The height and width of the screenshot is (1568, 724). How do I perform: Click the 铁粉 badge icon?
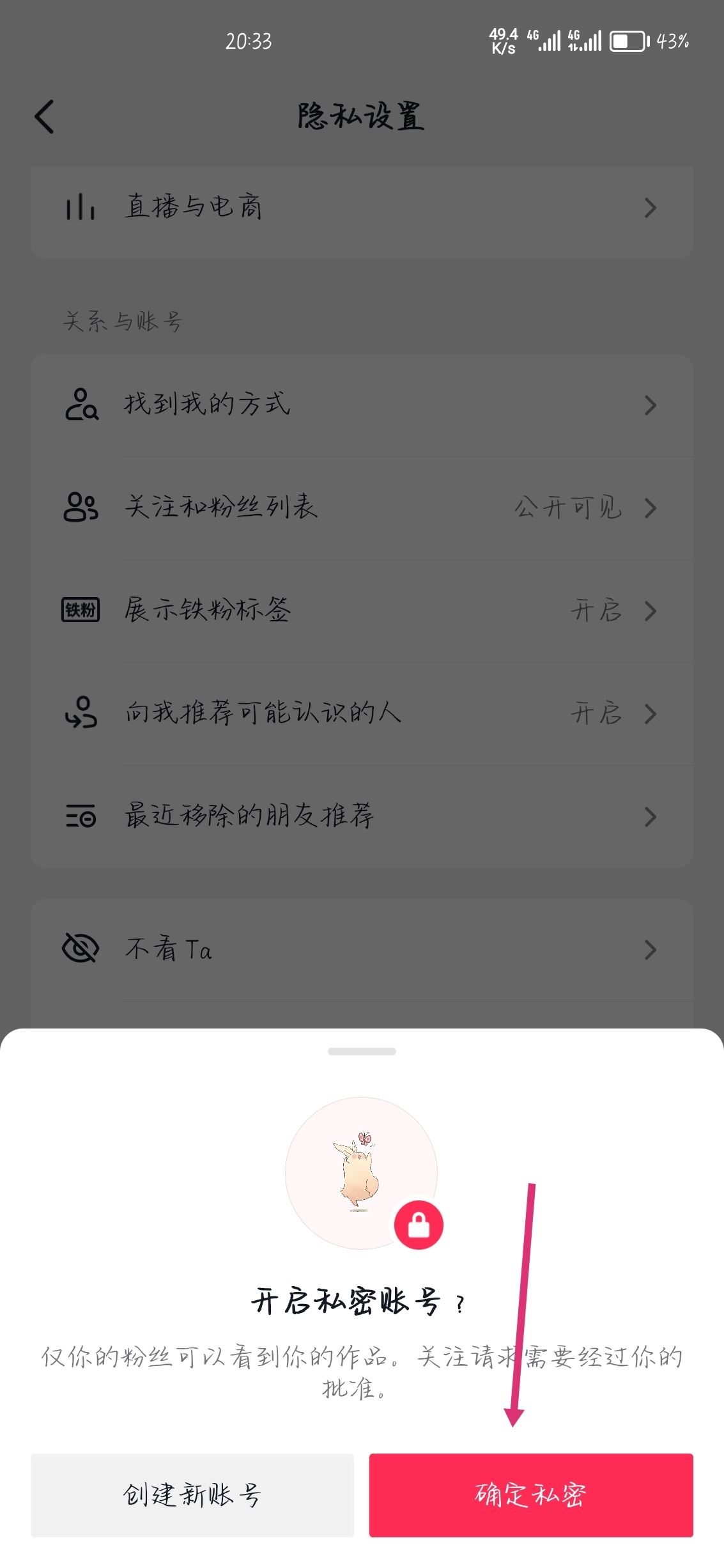pyautogui.click(x=81, y=611)
